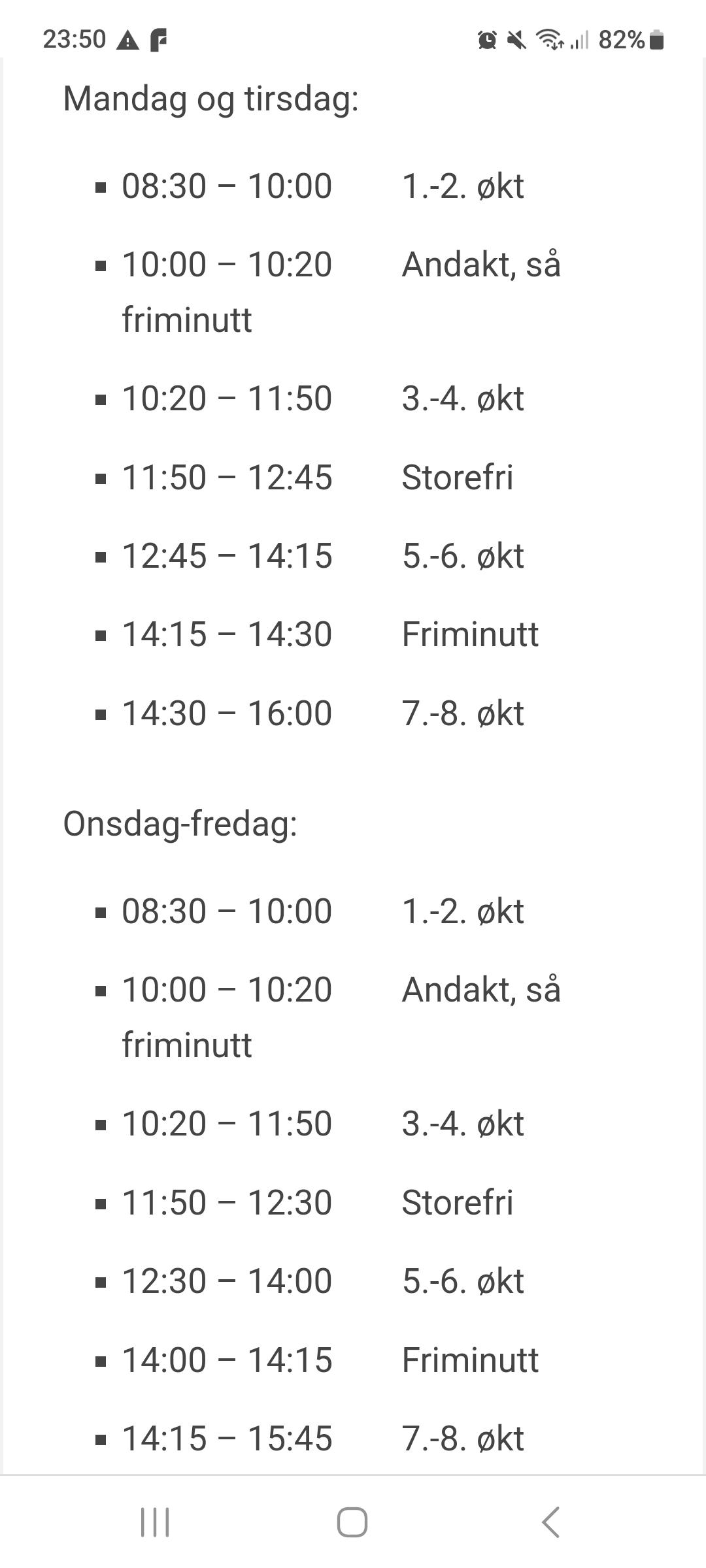Screen dimensions: 706x1568
Task: Go to the home screen
Action: point(352,1522)
